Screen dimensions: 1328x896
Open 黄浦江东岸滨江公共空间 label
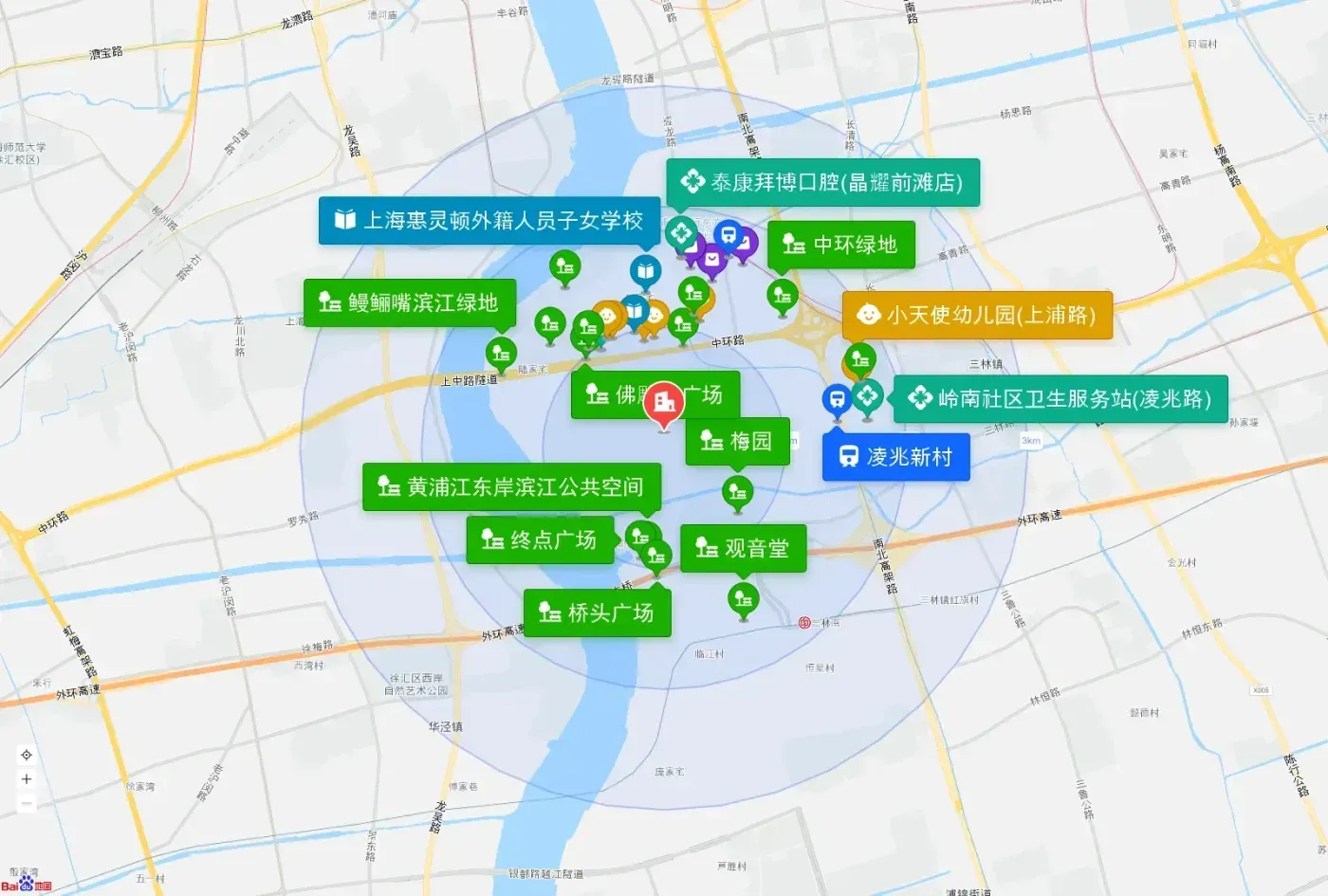[x=512, y=487]
